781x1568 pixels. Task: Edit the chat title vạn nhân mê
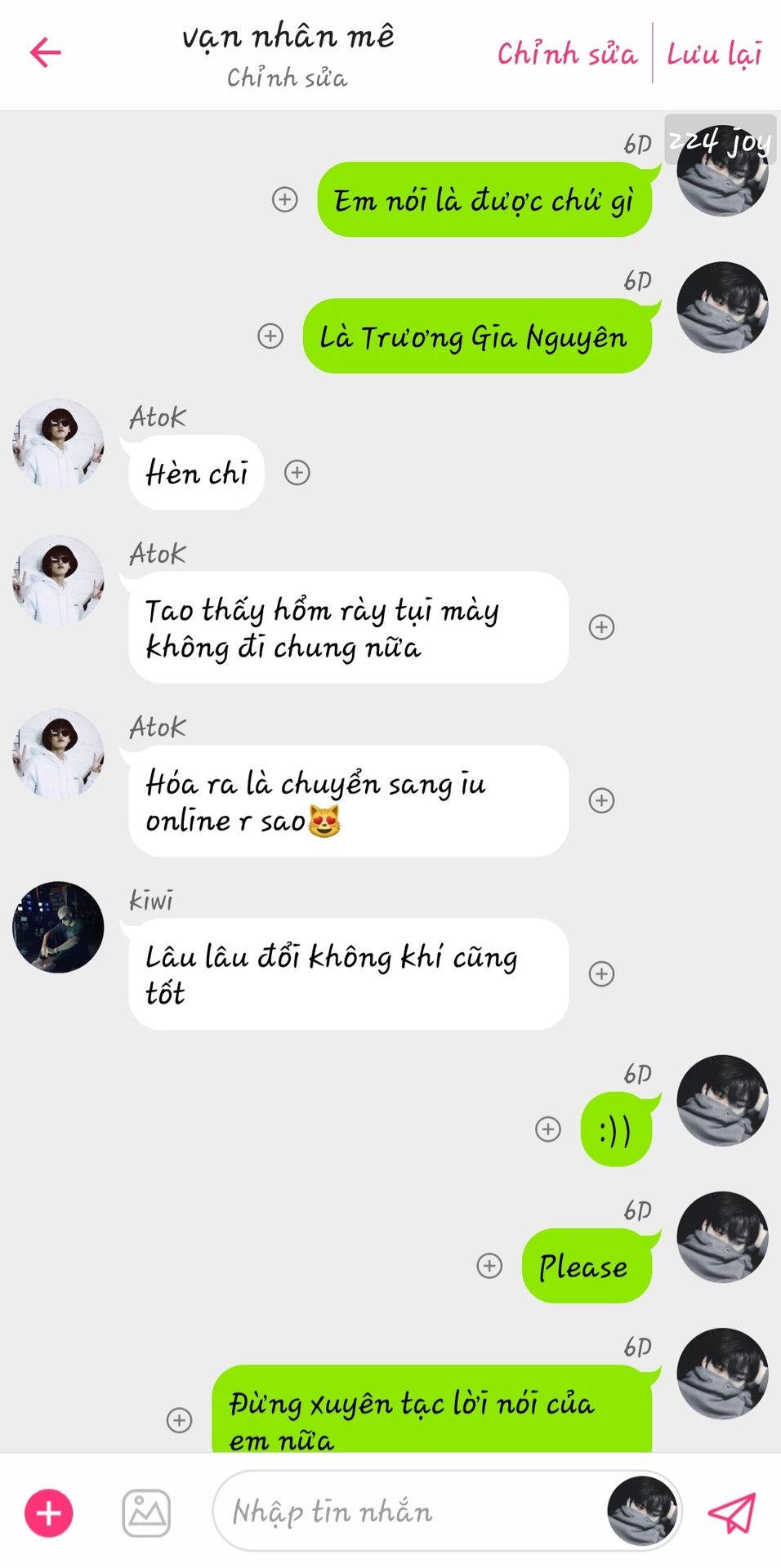[x=288, y=38]
